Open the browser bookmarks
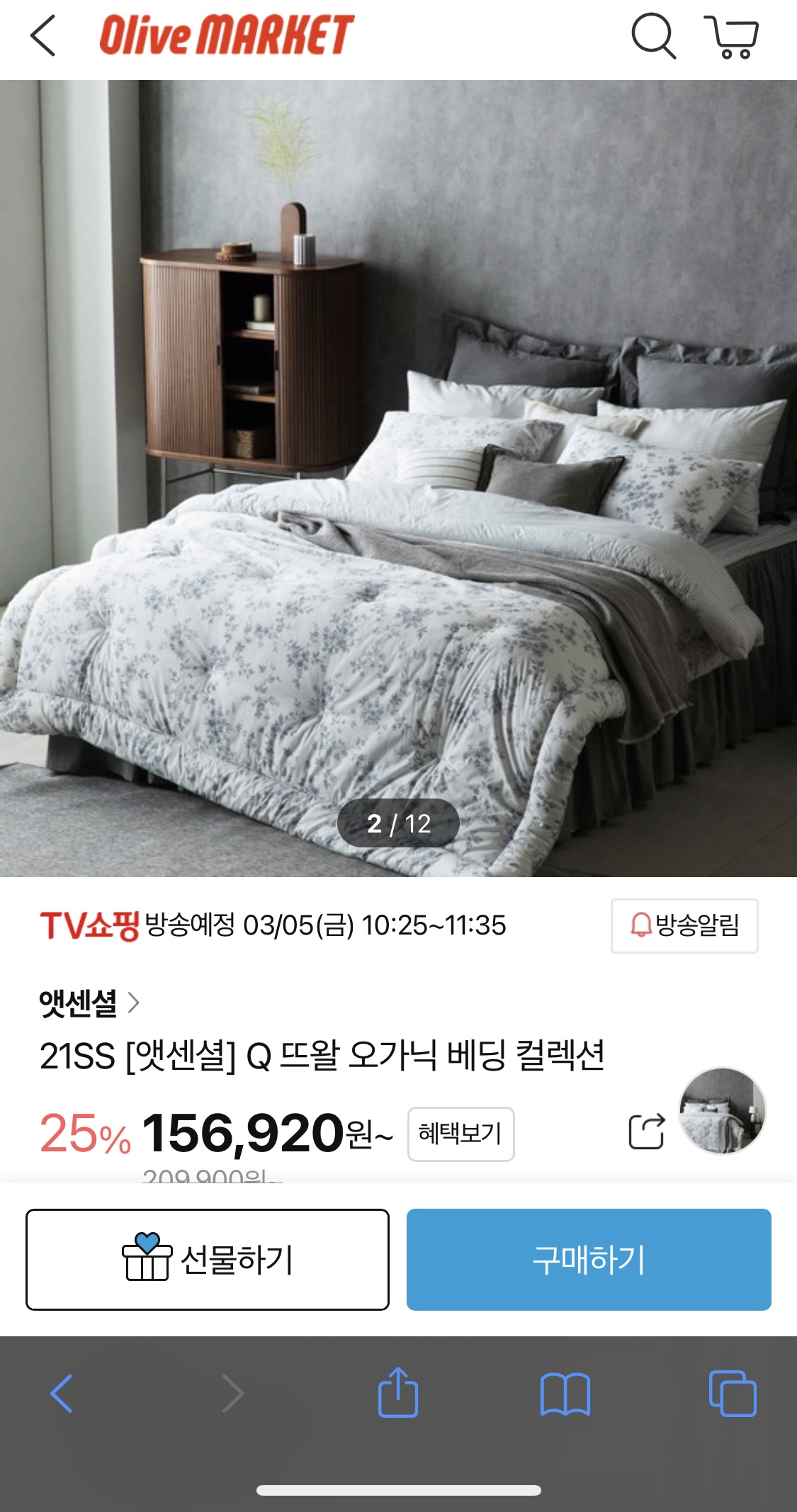The width and height of the screenshot is (797, 1512). pyautogui.click(x=565, y=1394)
